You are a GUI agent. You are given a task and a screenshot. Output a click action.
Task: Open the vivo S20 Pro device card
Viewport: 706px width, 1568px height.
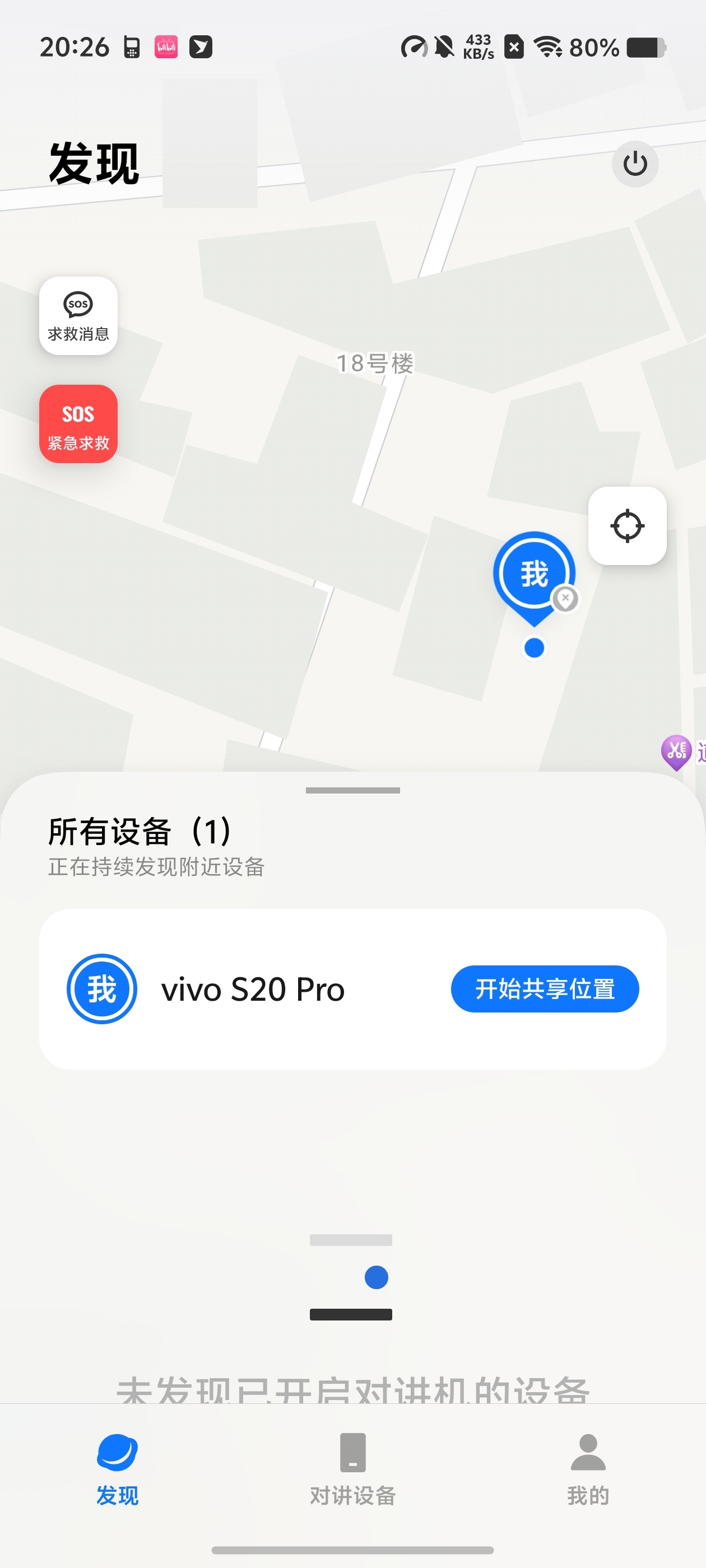[x=252, y=989]
